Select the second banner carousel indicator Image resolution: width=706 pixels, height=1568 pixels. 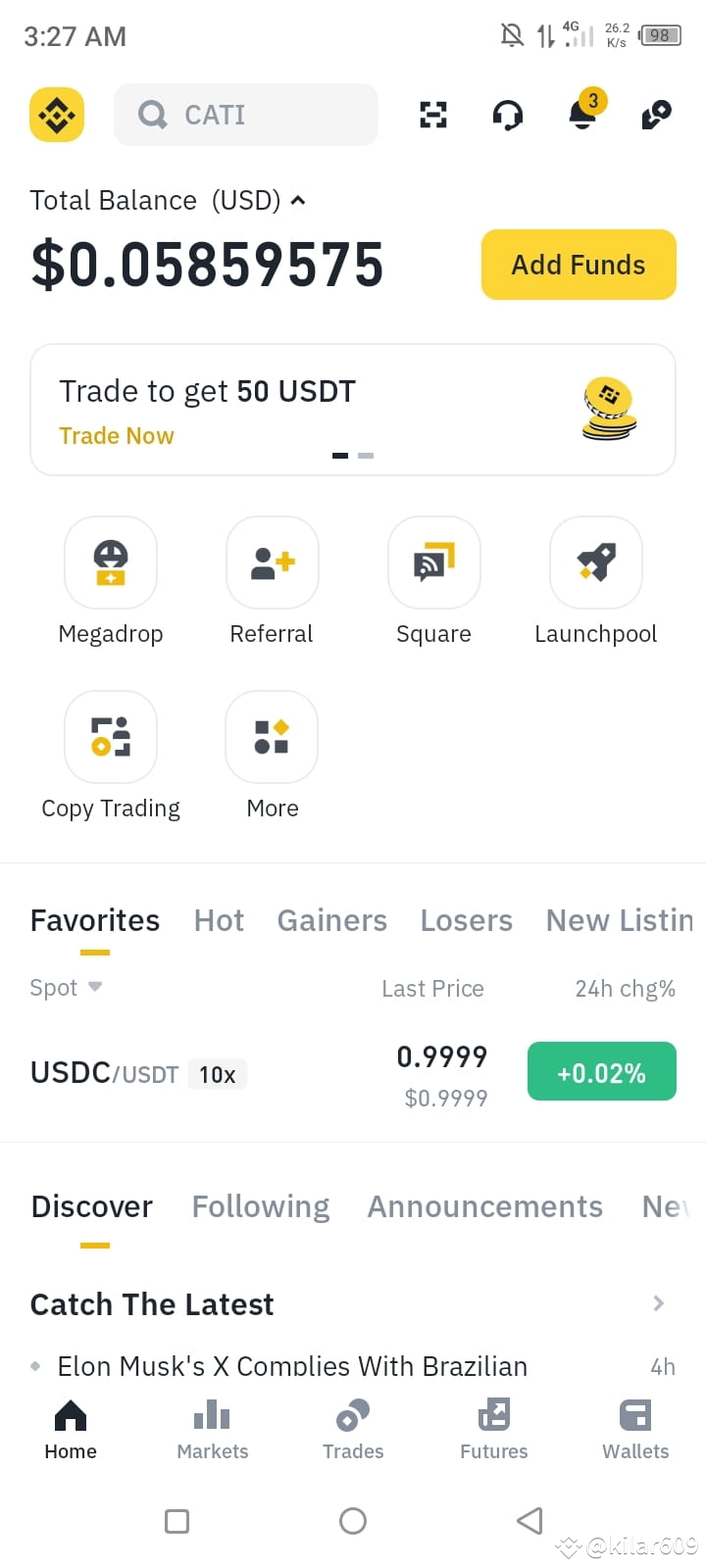pos(366,455)
